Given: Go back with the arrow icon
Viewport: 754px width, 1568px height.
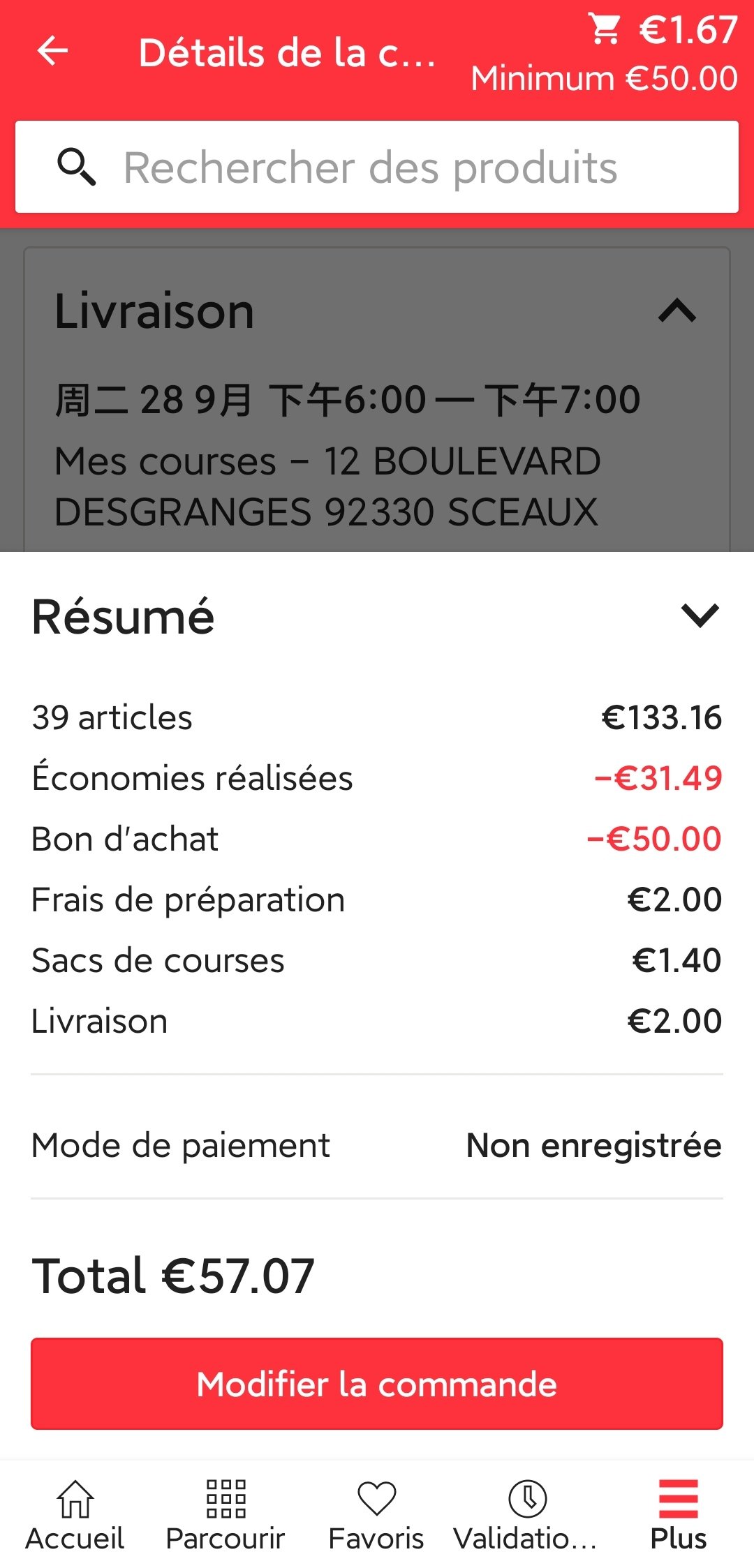Looking at the screenshot, I should tap(52, 51).
